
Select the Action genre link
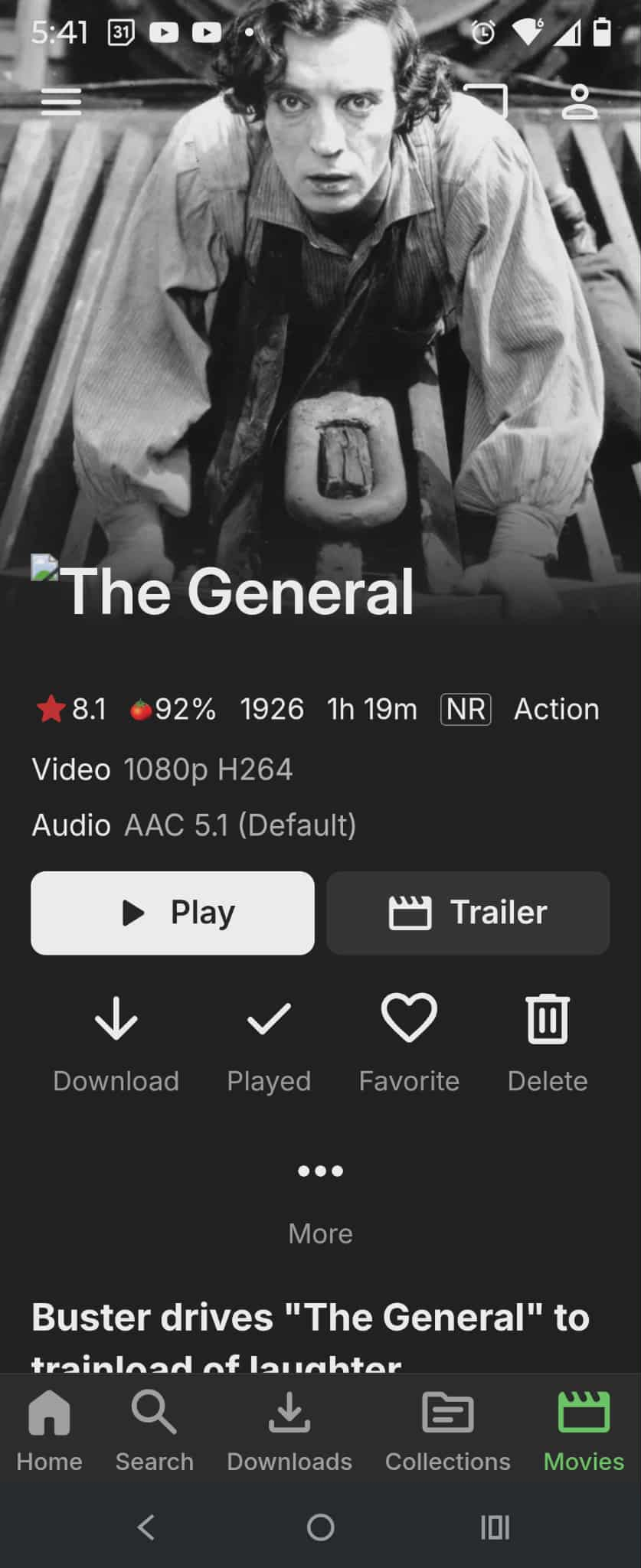tap(556, 709)
